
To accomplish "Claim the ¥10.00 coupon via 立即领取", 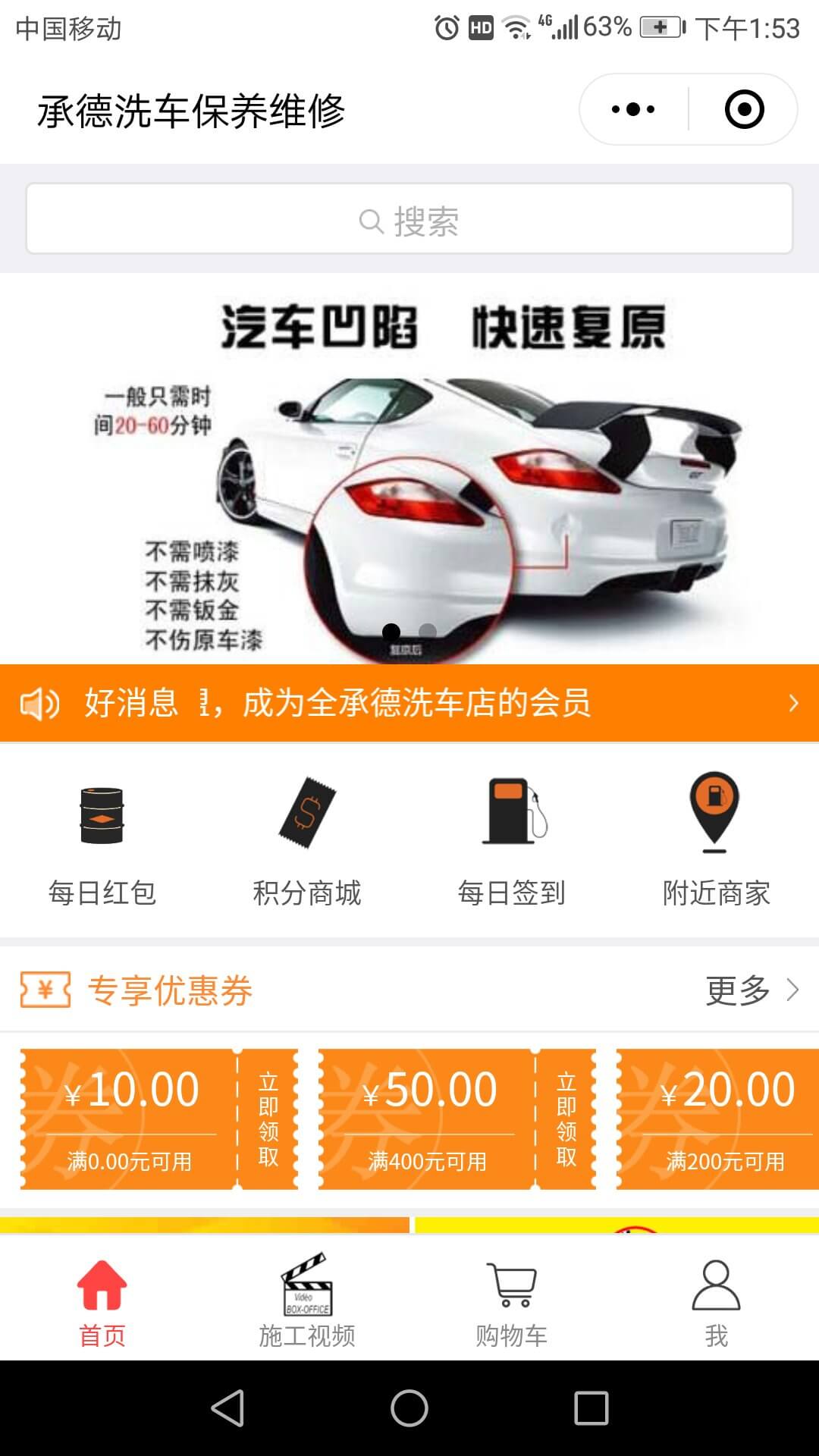I will [x=268, y=1119].
